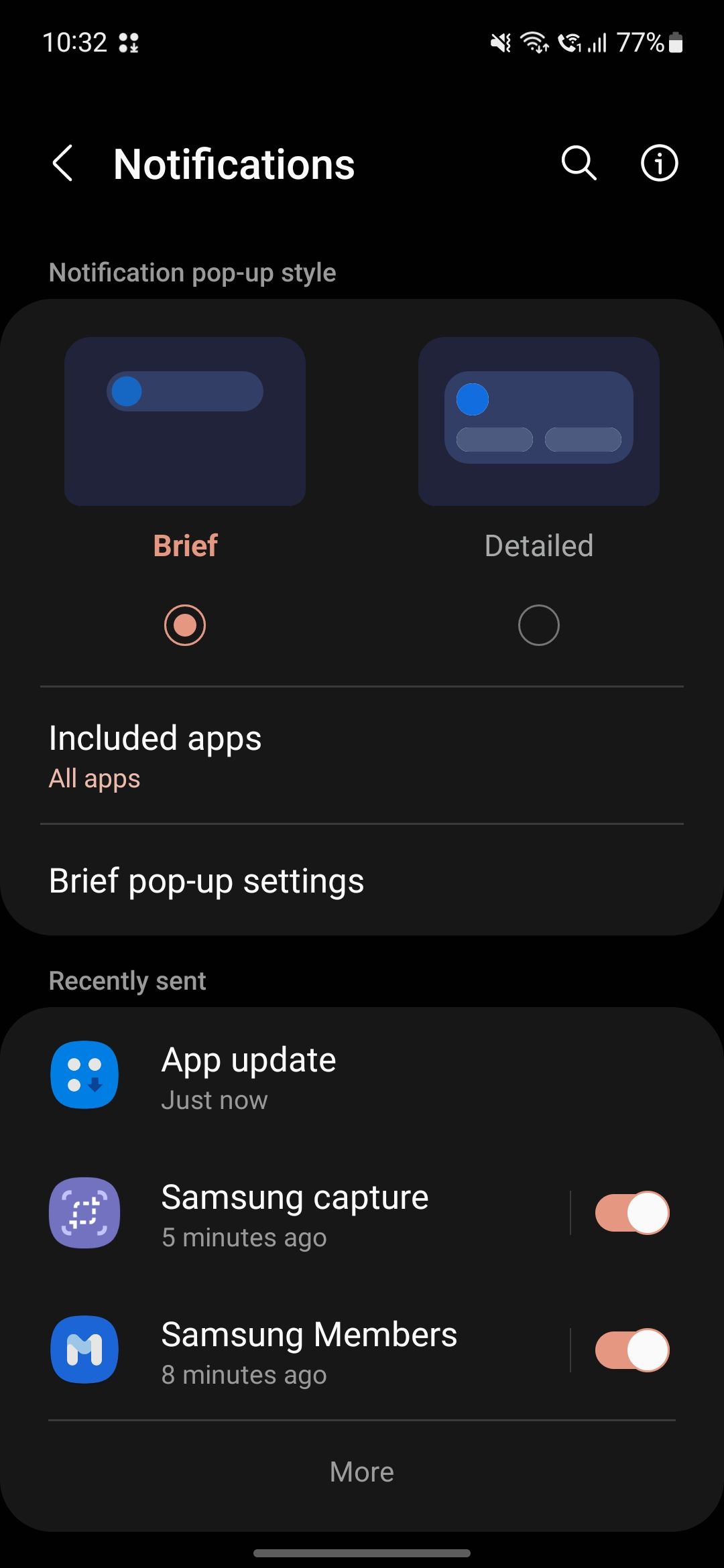The image size is (724, 1568).
Task: Open the search icon in Notifications
Action: (x=578, y=163)
